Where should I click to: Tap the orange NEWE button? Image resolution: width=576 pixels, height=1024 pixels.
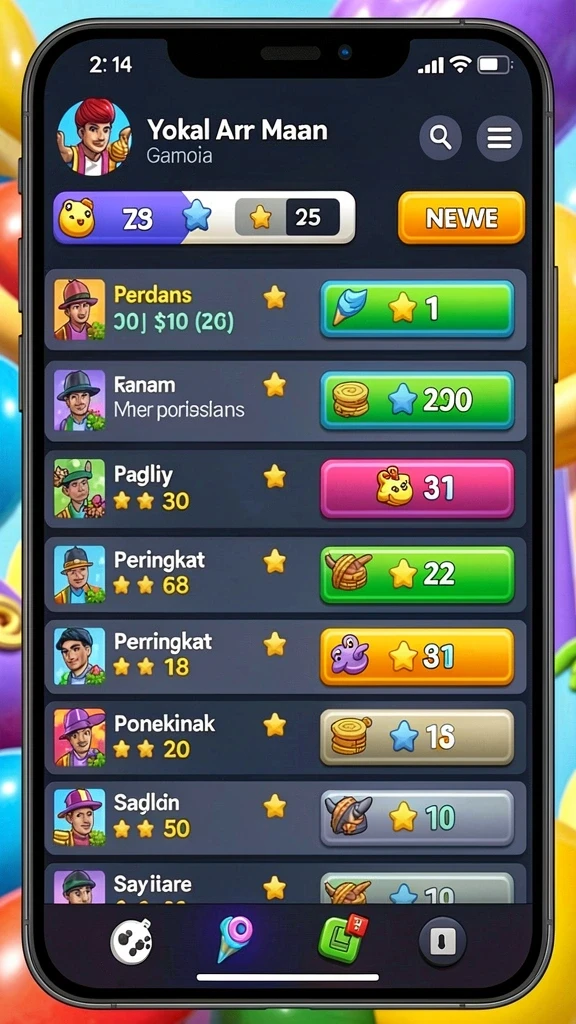462,218
